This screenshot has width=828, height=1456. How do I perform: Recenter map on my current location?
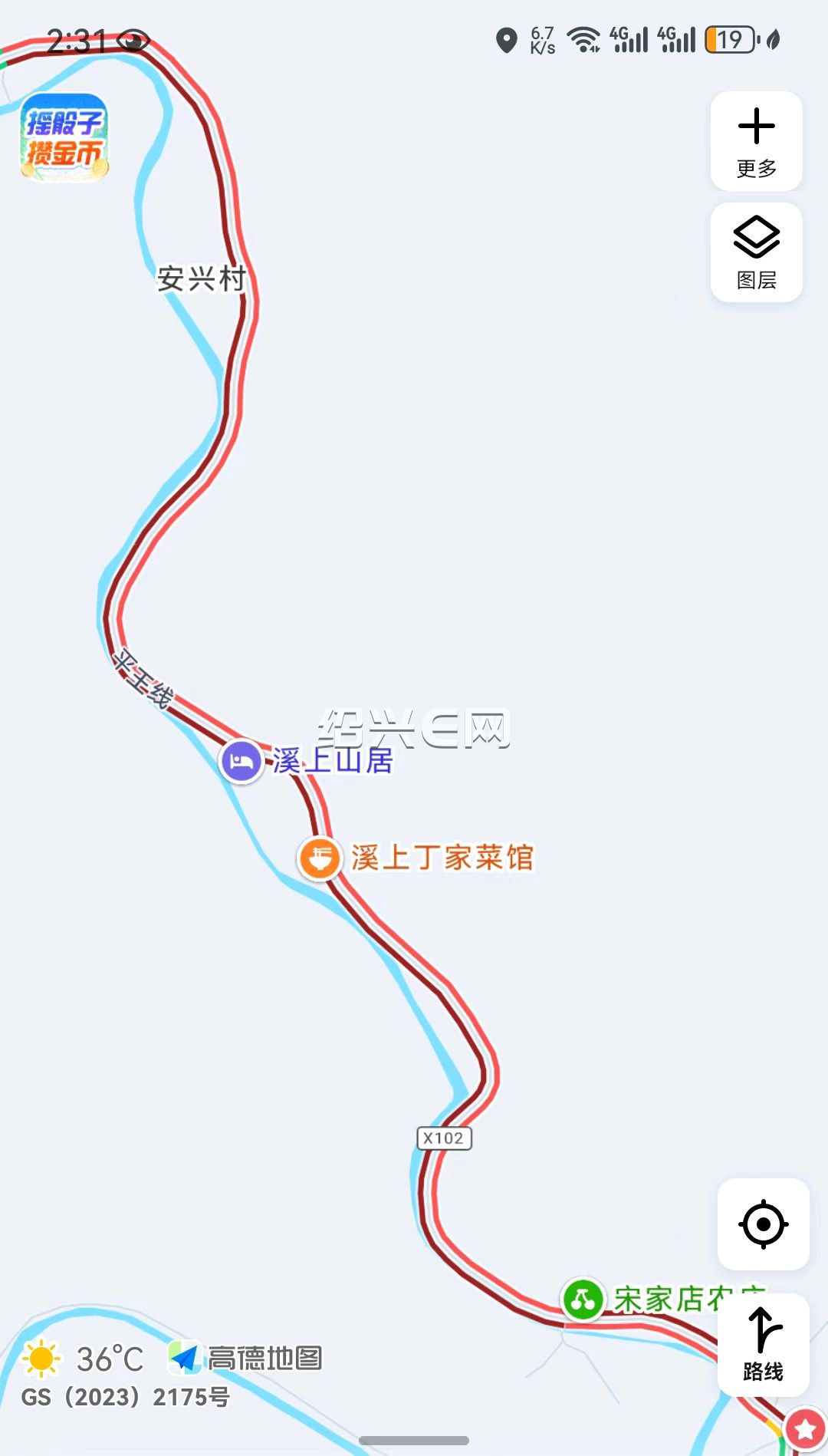click(x=764, y=1224)
